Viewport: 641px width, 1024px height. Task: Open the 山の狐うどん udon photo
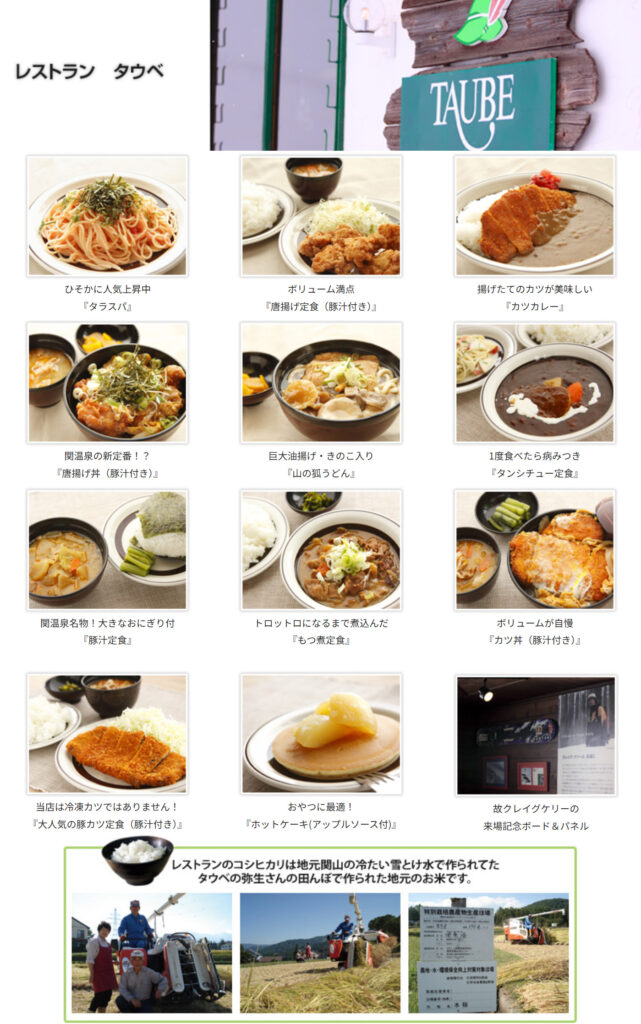click(x=321, y=382)
